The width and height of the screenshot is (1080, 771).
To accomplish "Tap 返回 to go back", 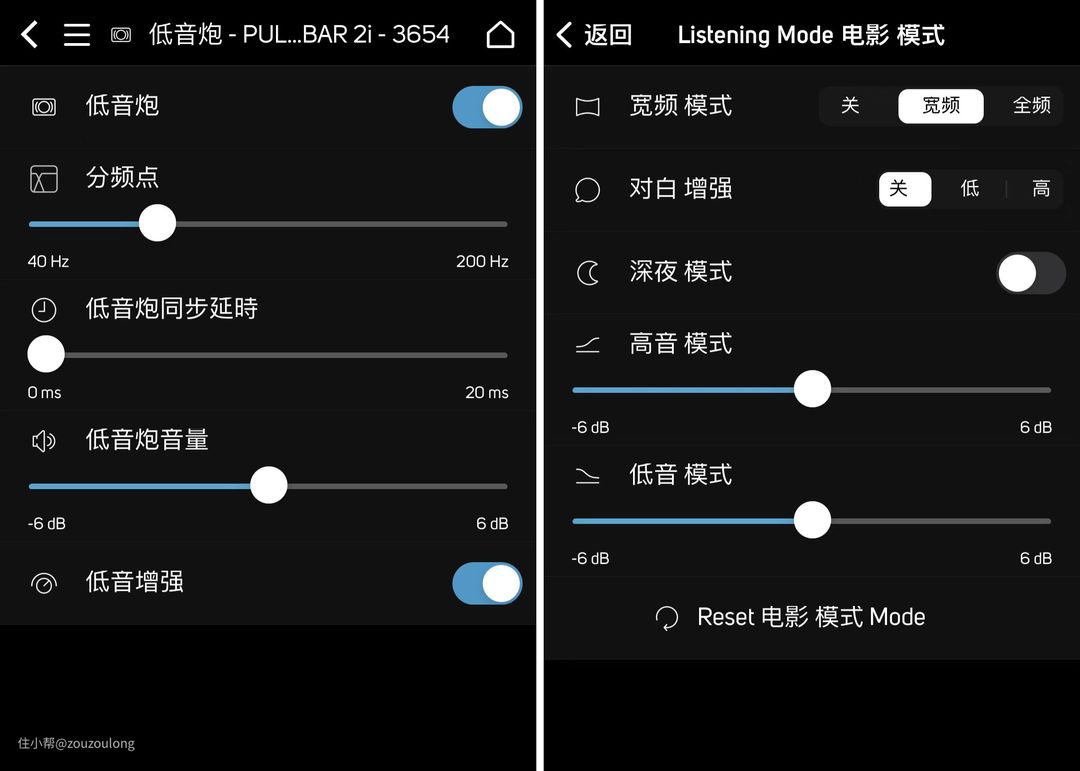I will (595, 35).
